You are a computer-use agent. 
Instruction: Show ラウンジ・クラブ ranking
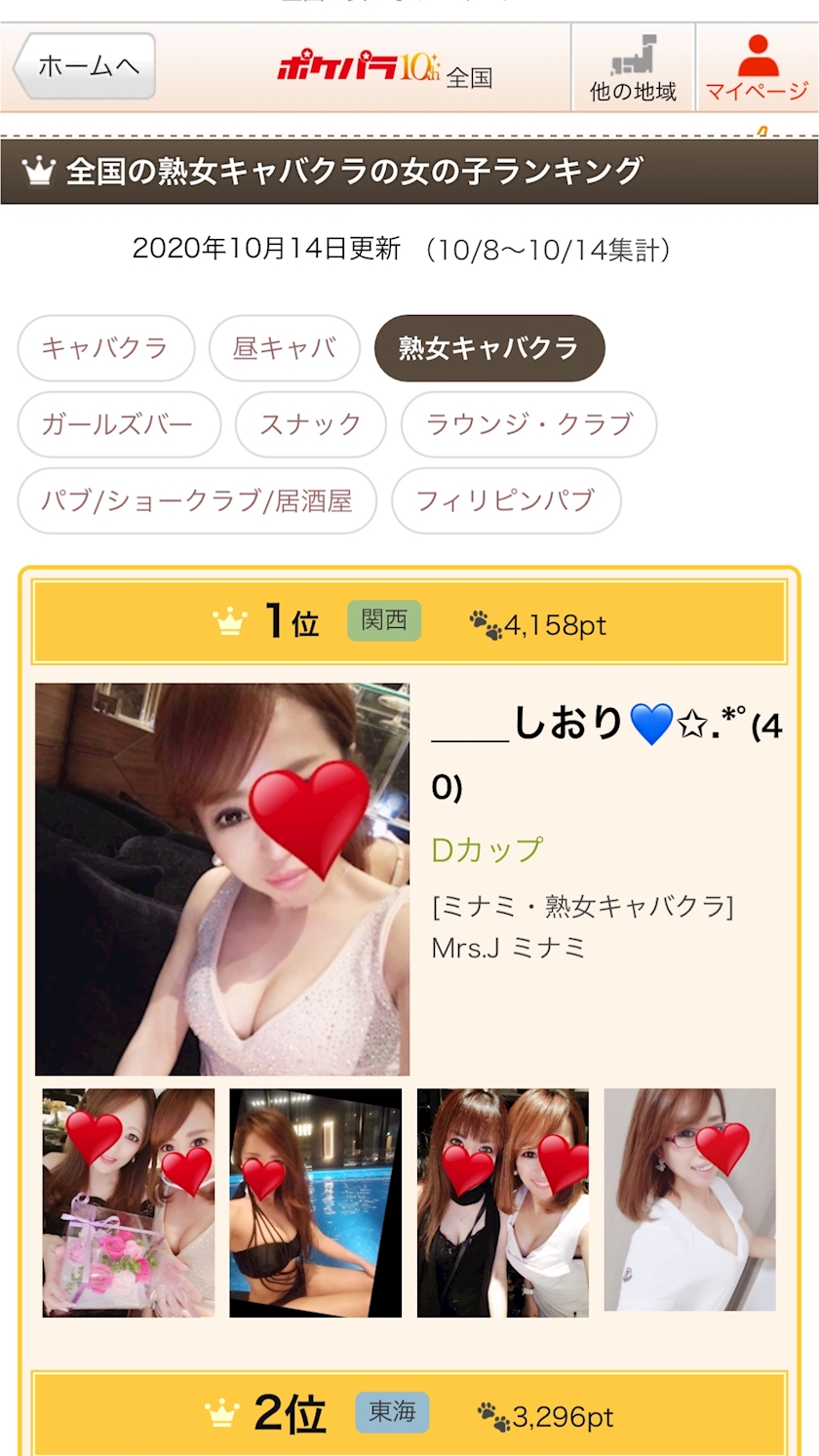[528, 424]
